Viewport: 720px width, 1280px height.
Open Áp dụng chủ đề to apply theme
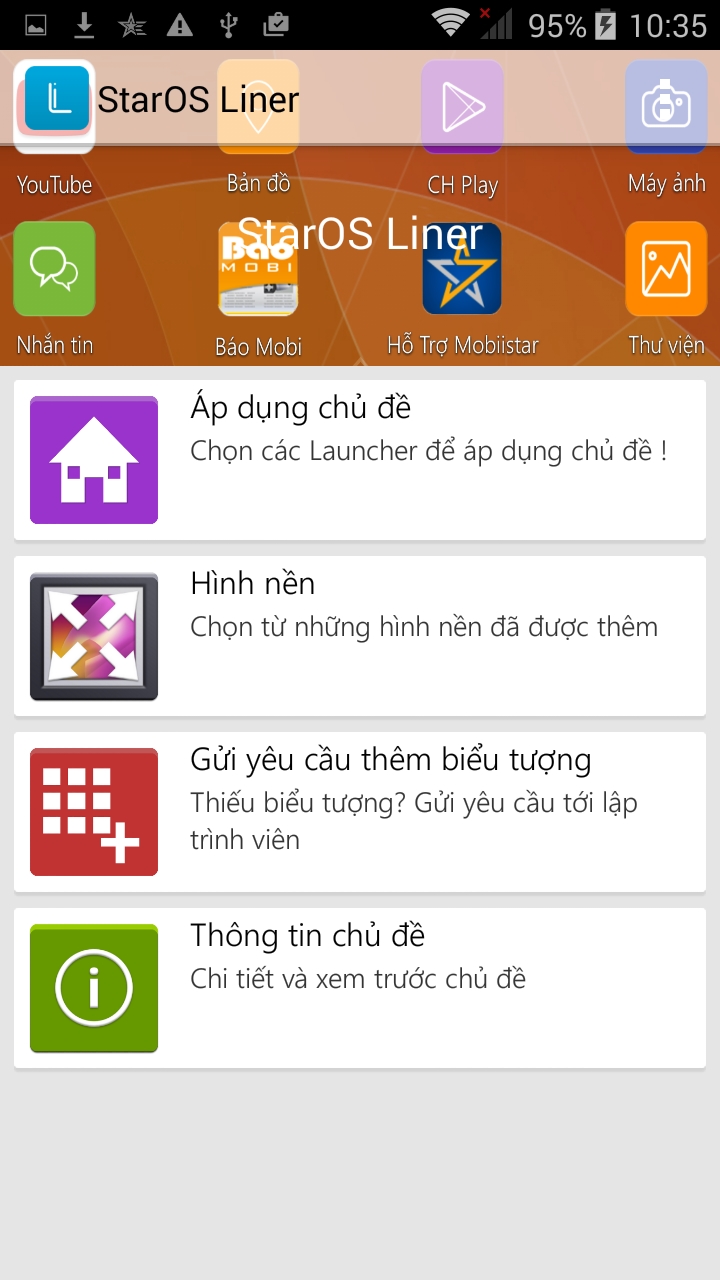360,460
